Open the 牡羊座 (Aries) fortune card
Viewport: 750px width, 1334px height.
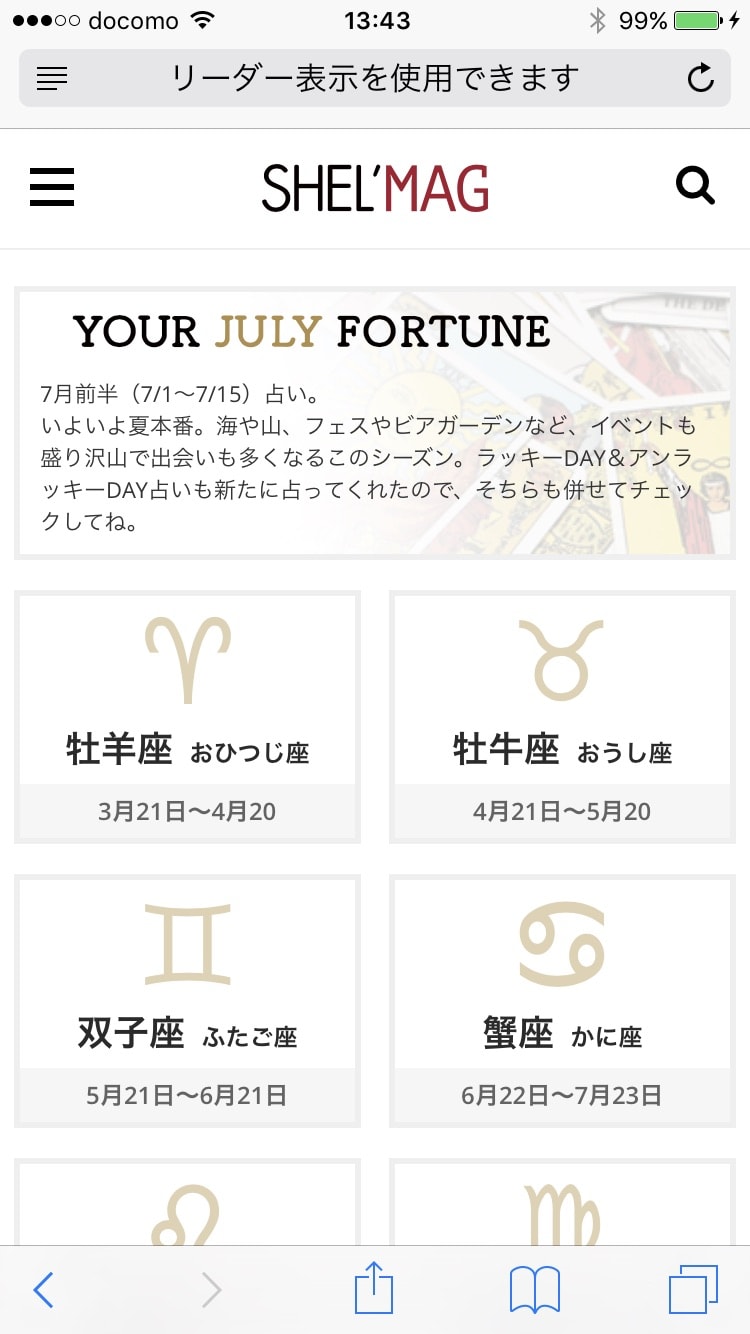187,717
